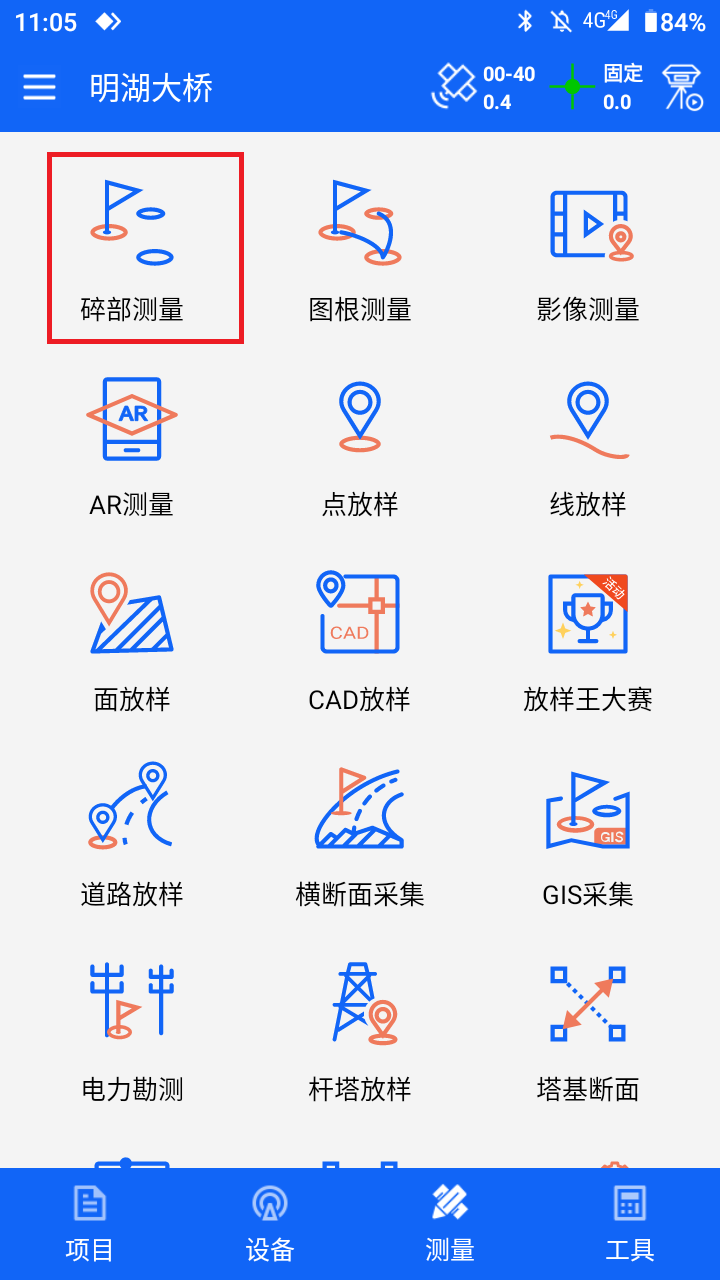Open 放样王大赛 activity
The image size is (720, 1280).
[x=588, y=640]
